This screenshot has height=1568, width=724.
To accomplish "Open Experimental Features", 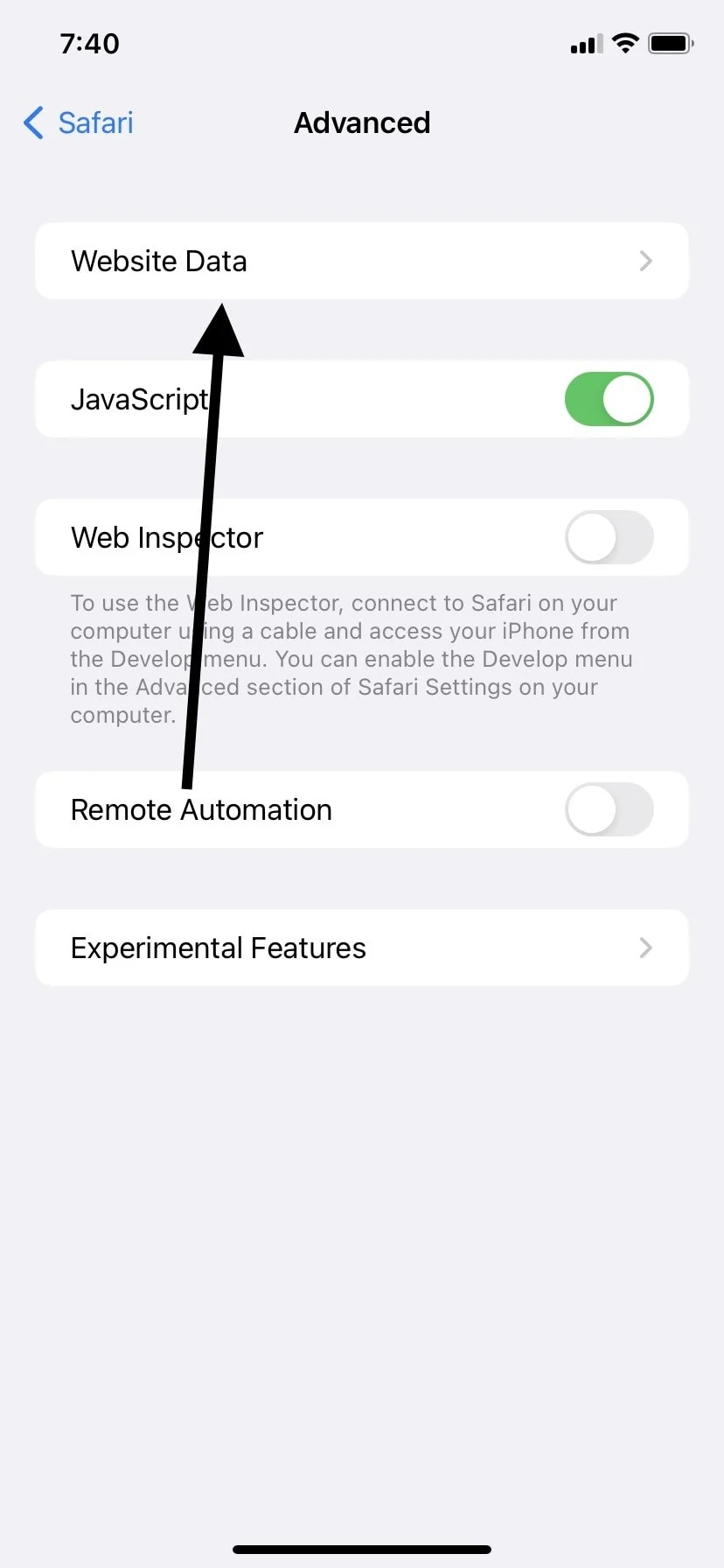I will (362, 948).
